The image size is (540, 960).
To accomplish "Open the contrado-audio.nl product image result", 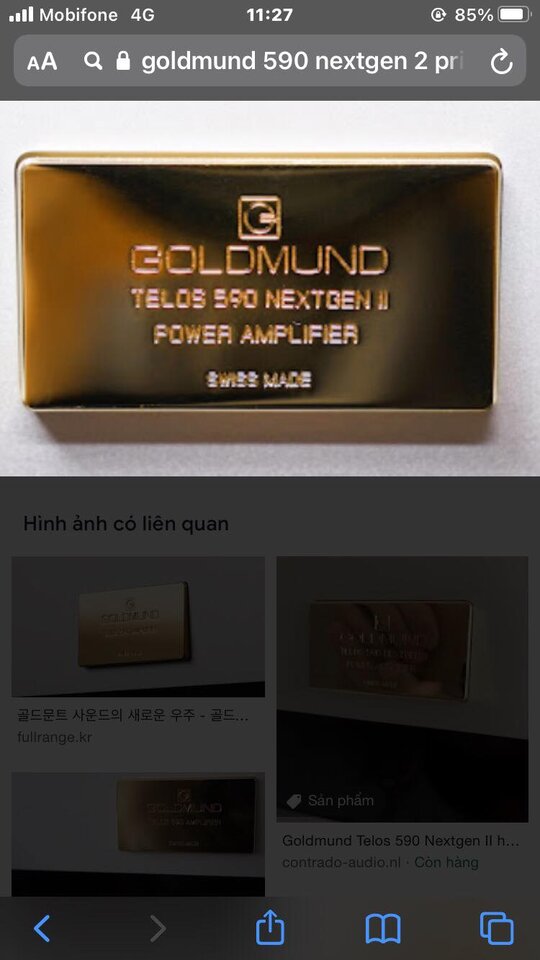I will [402, 689].
